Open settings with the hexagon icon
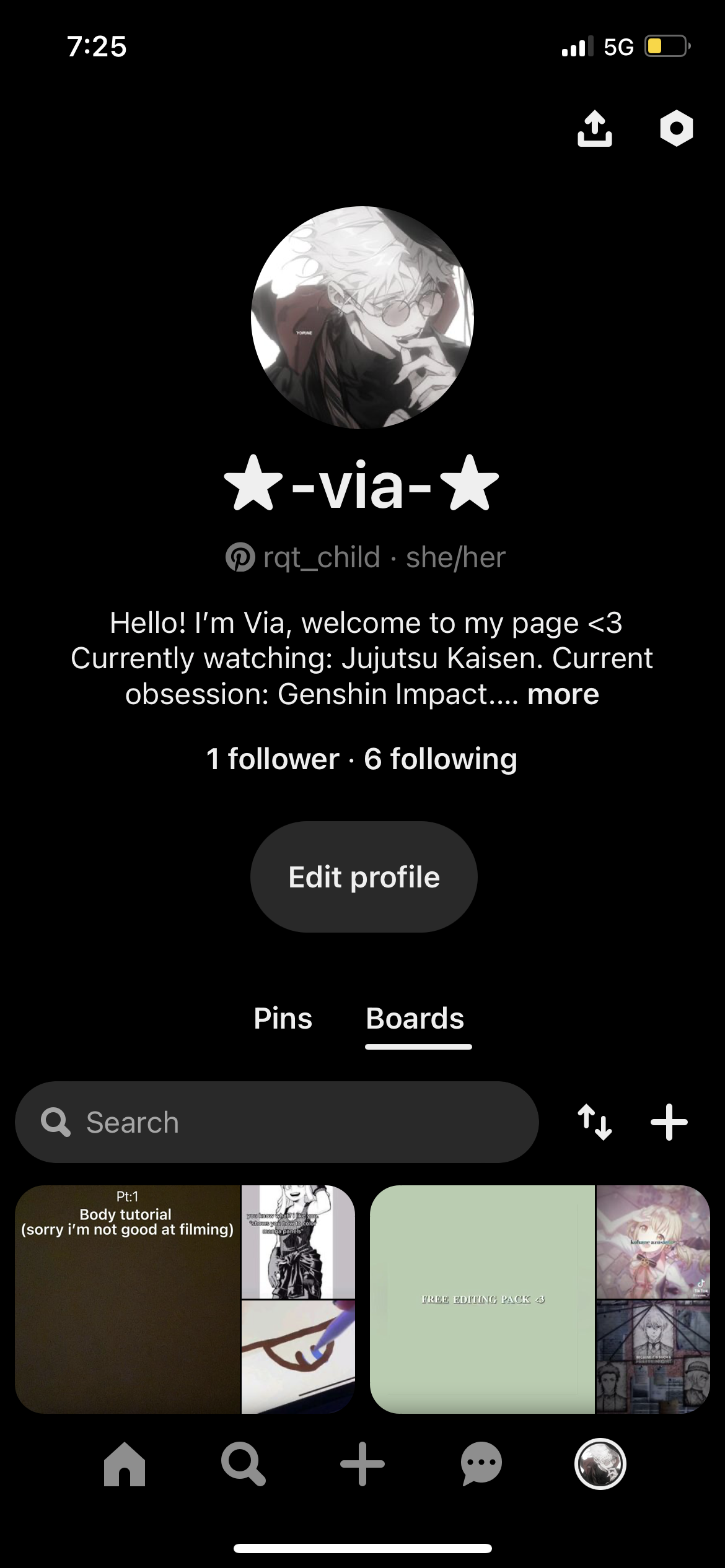The height and width of the screenshot is (1568, 725). click(675, 129)
